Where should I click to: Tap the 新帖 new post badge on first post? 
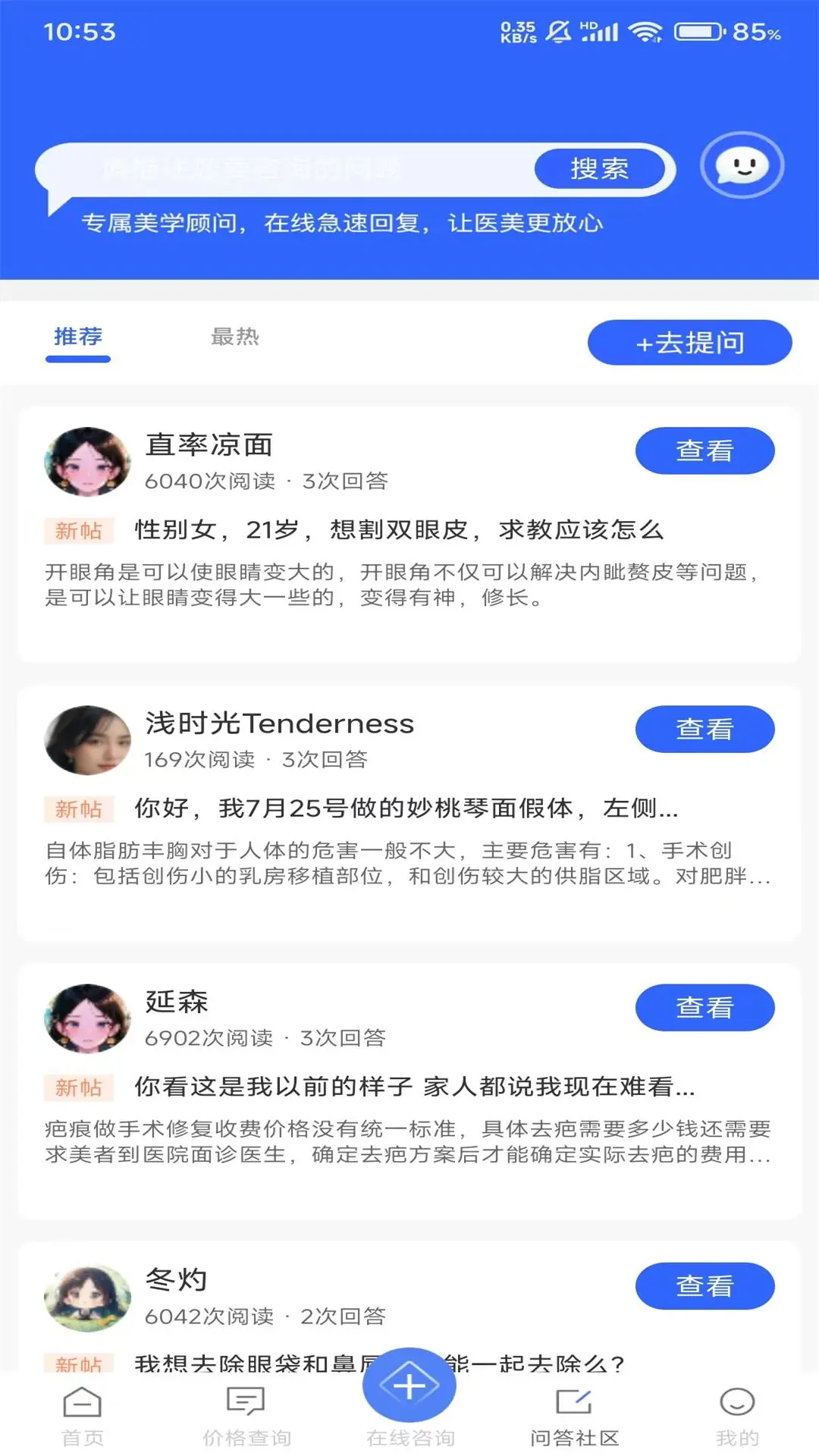[x=79, y=531]
